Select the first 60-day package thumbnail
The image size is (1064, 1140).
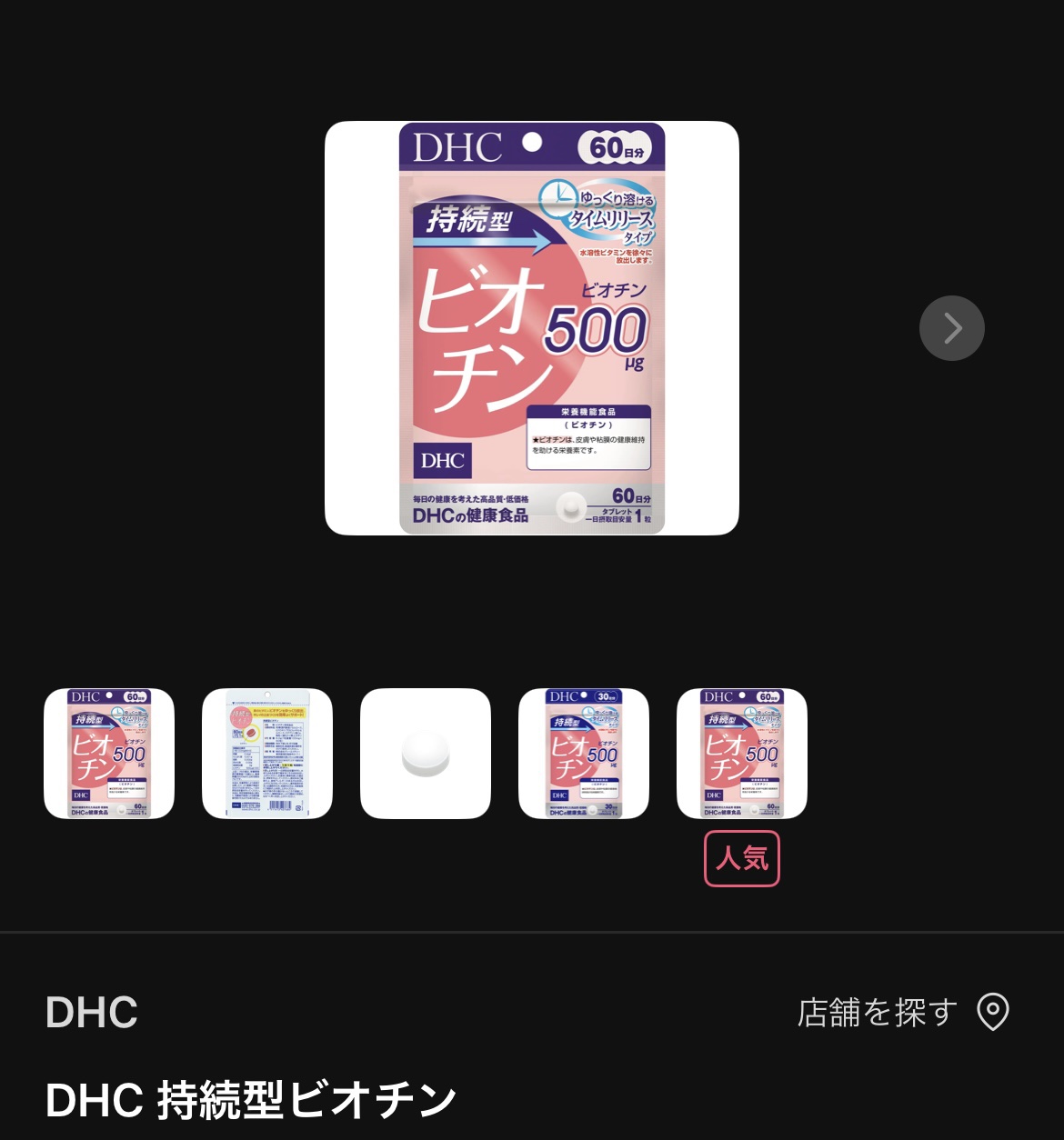coord(109,754)
